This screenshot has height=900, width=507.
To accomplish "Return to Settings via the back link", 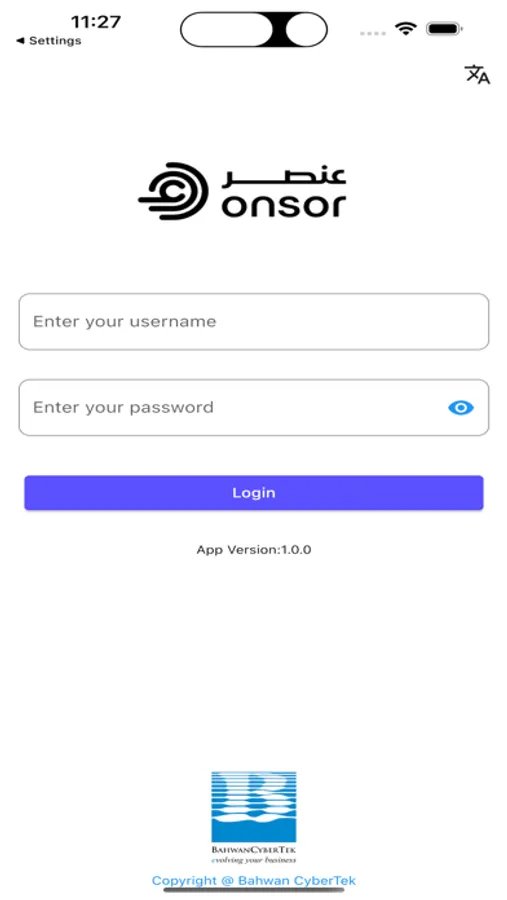I will 49,41.
